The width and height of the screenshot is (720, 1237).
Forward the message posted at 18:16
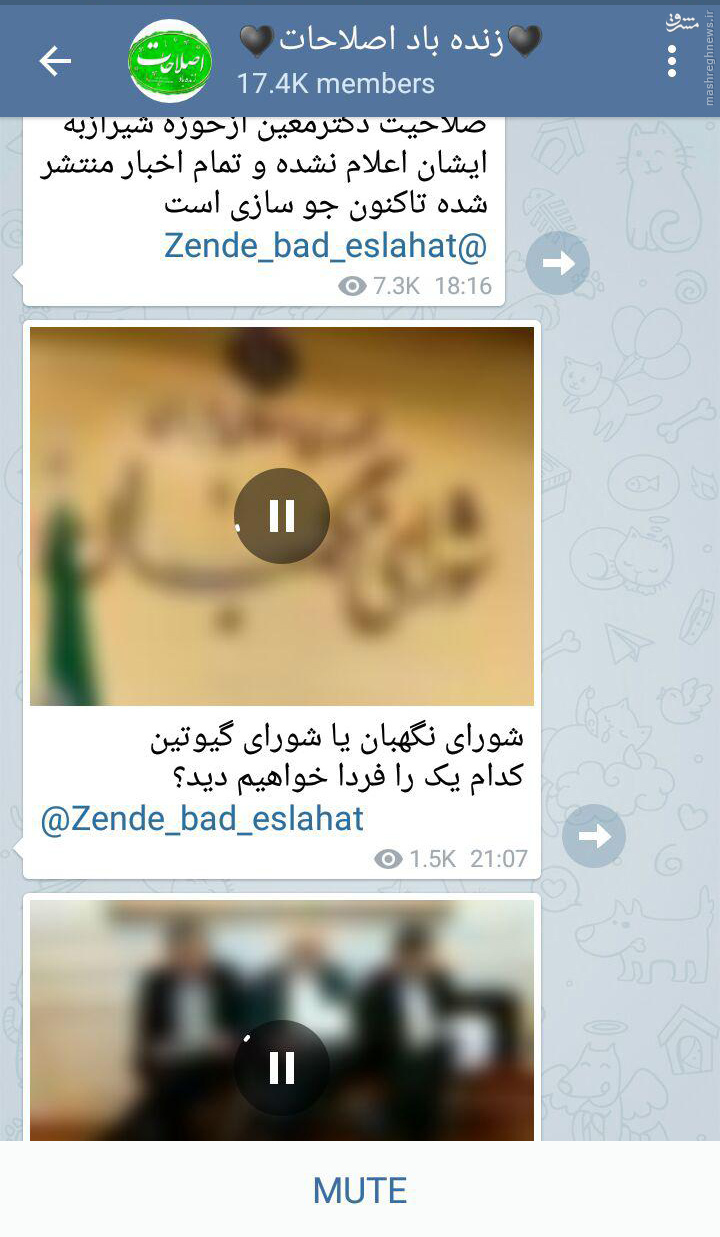click(x=557, y=263)
